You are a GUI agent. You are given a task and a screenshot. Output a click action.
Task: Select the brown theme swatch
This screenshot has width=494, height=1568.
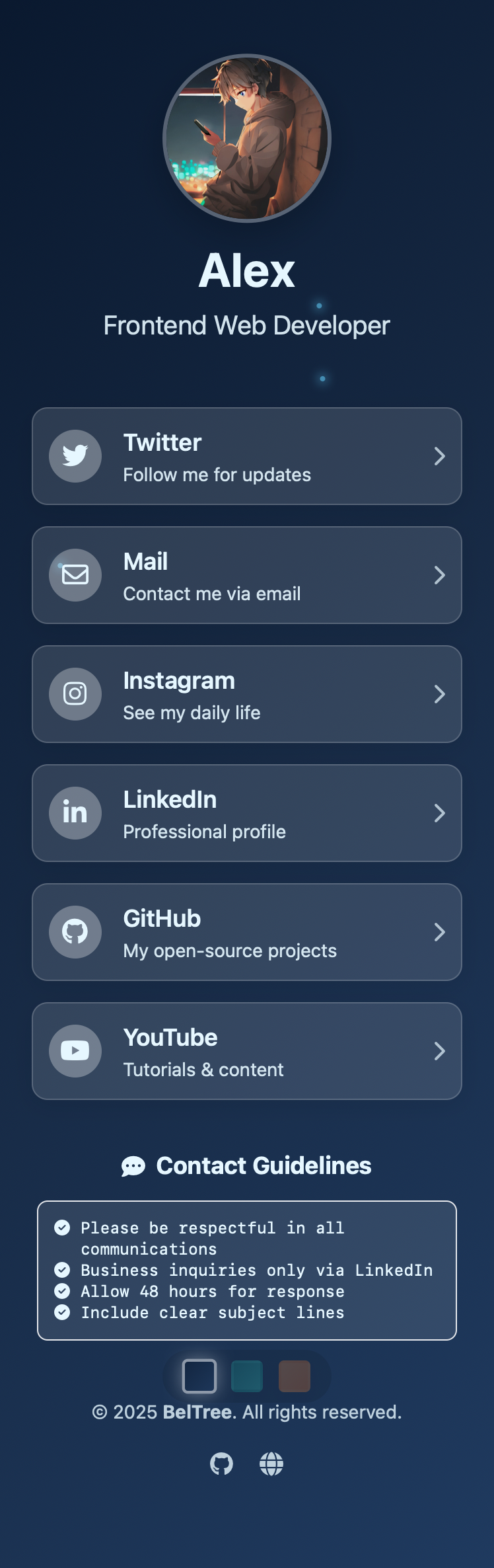click(295, 1376)
